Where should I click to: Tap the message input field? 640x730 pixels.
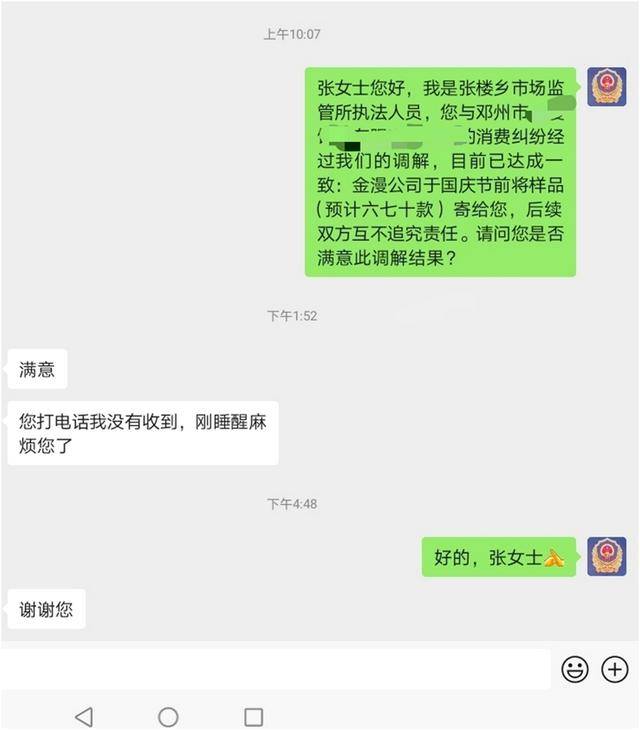tap(275, 669)
